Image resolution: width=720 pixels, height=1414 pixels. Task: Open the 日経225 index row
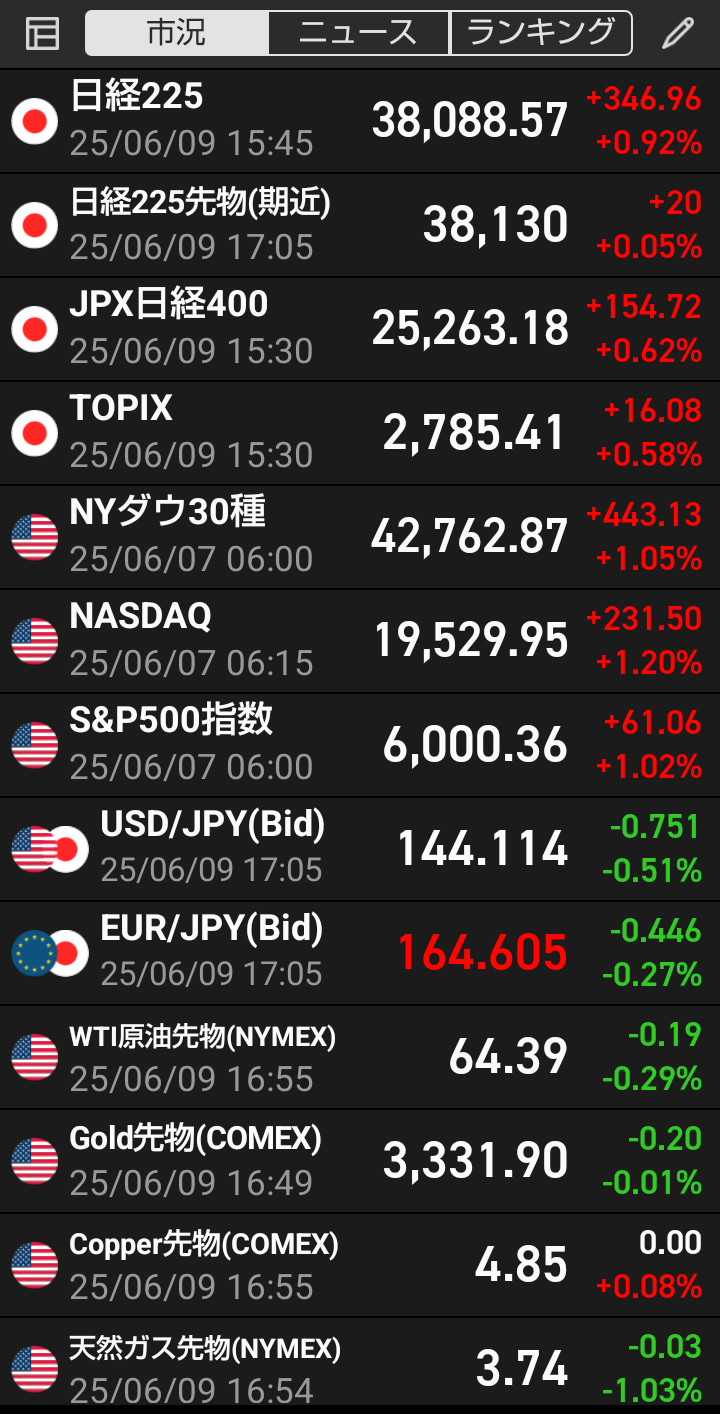click(x=360, y=121)
